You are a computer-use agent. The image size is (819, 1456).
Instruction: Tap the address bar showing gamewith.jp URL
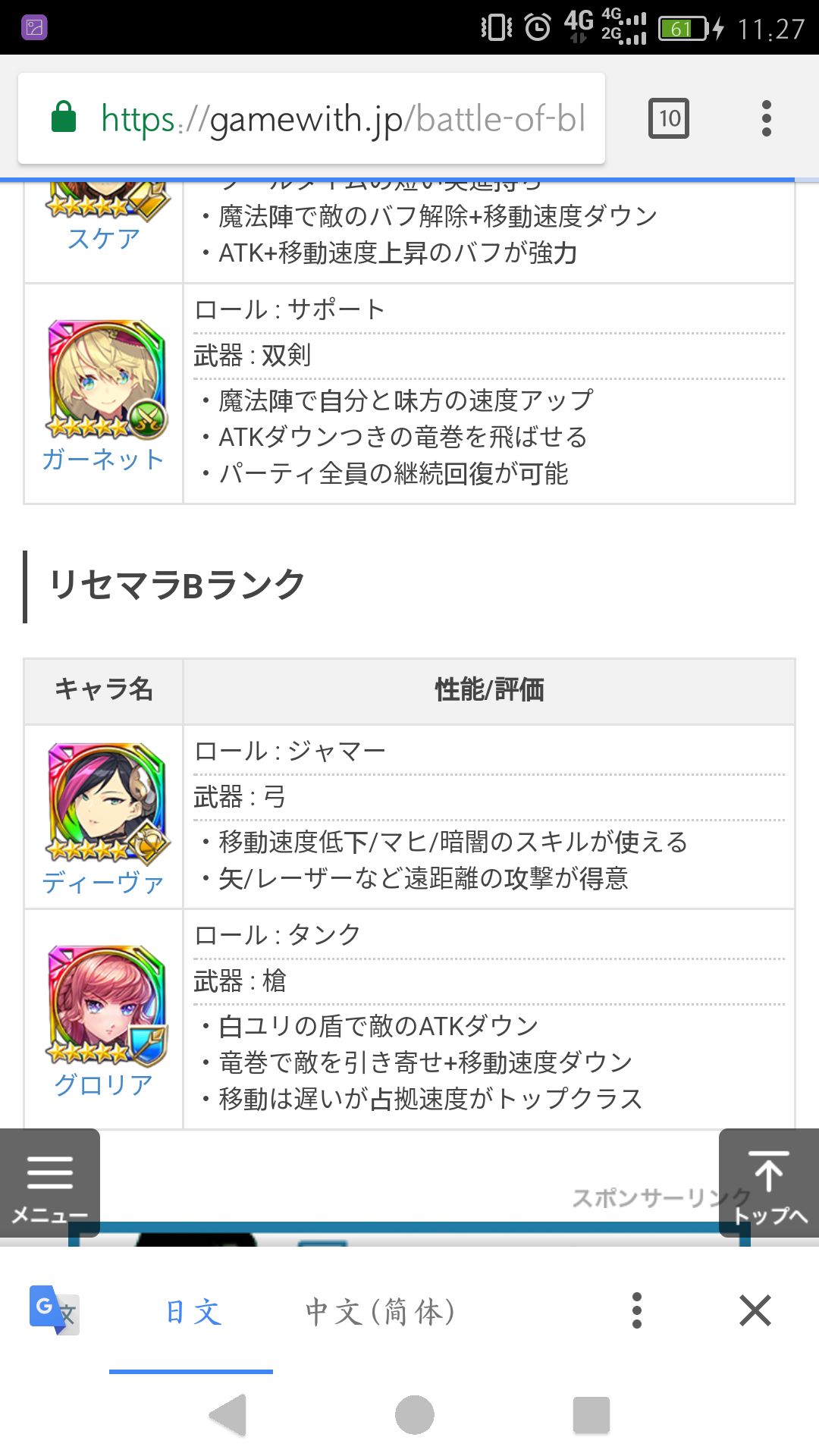341,118
